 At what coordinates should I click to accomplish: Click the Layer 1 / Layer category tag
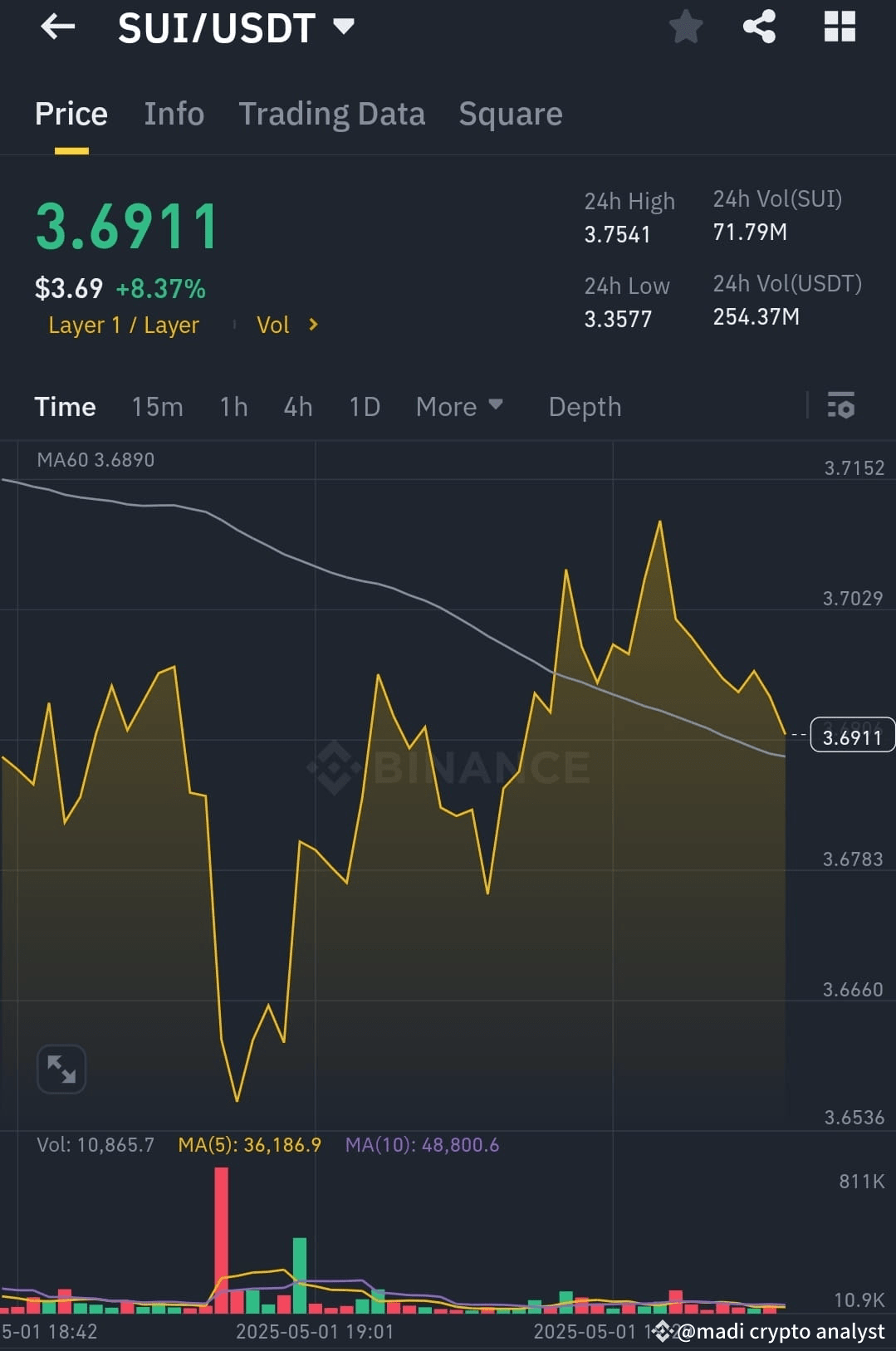tap(123, 325)
